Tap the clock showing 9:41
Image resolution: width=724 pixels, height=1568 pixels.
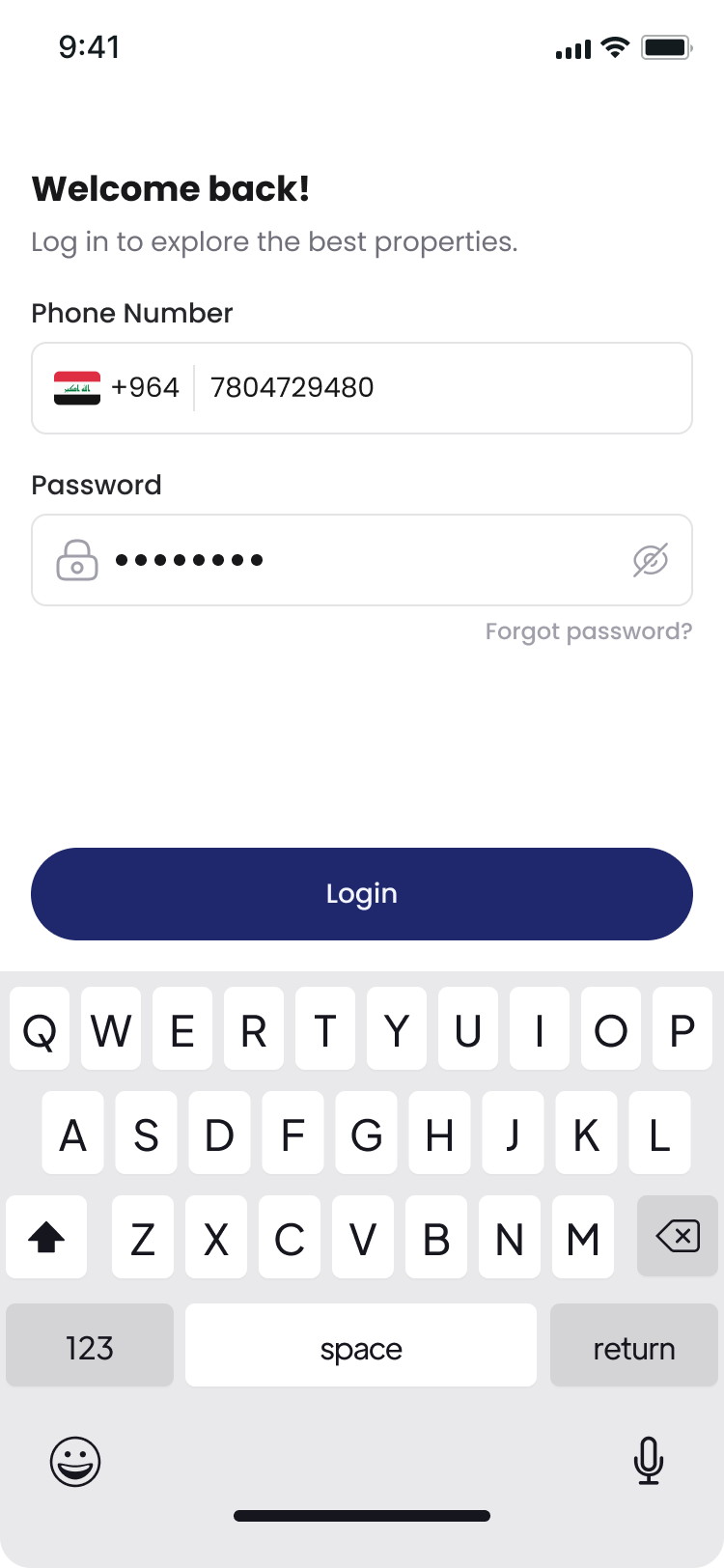pyautogui.click(x=89, y=46)
